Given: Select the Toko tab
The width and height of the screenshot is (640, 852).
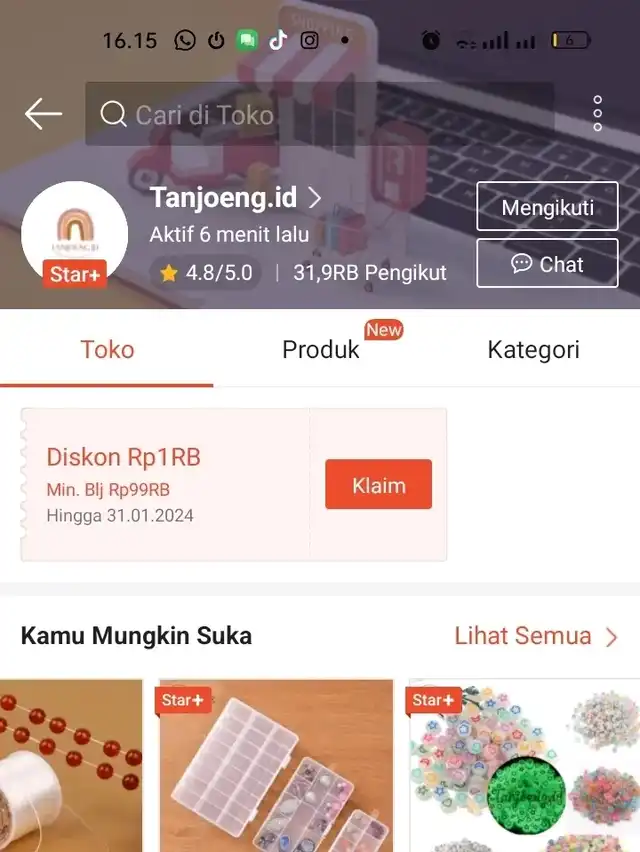Looking at the screenshot, I should tap(107, 350).
